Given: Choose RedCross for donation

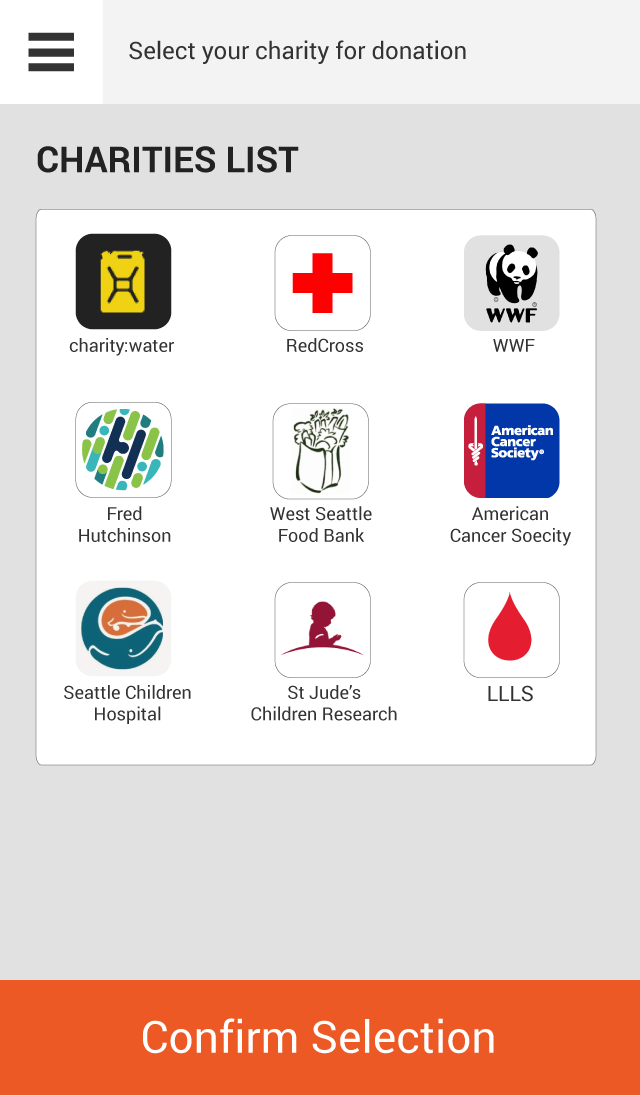Looking at the screenshot, I should [323, 283].
